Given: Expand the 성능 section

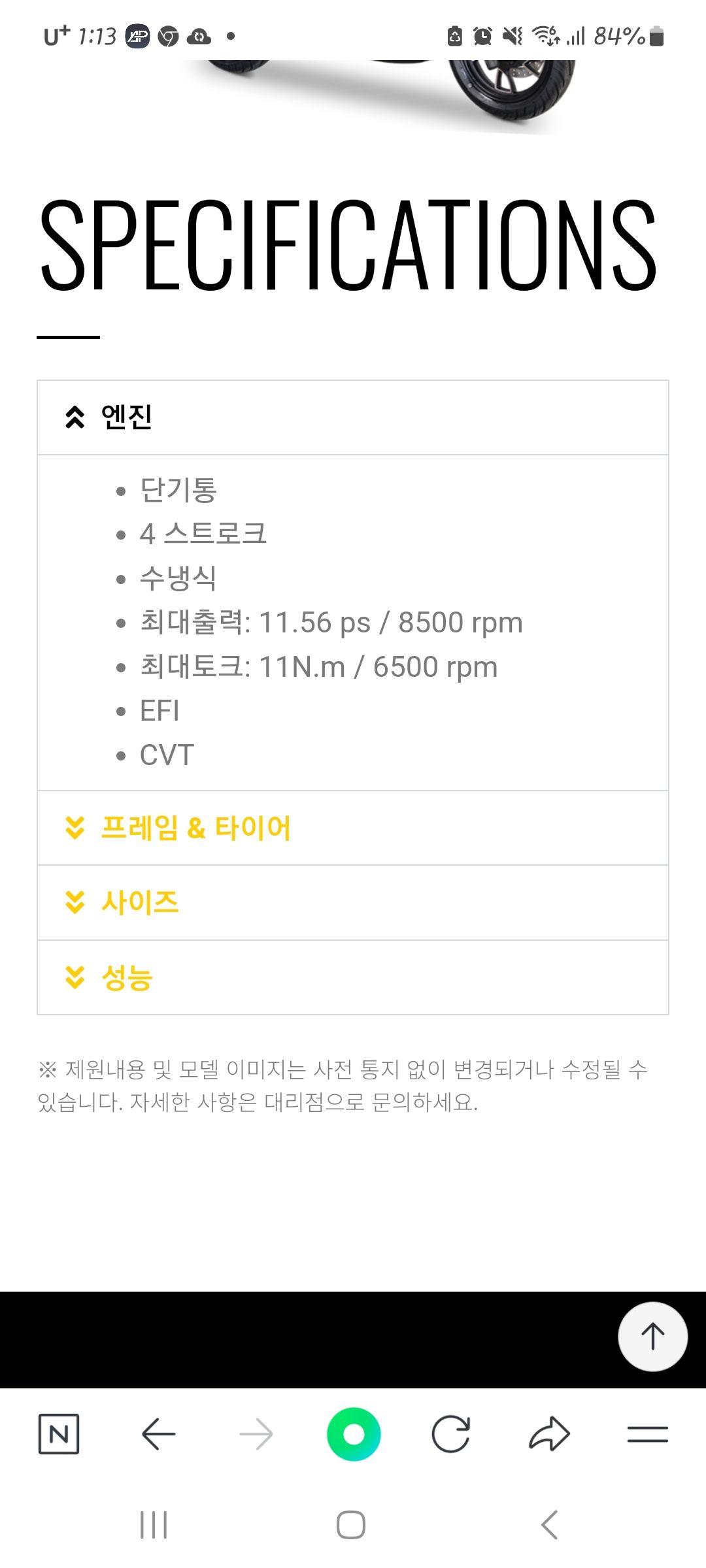Looking at the screenshot, I should point(353,978).
